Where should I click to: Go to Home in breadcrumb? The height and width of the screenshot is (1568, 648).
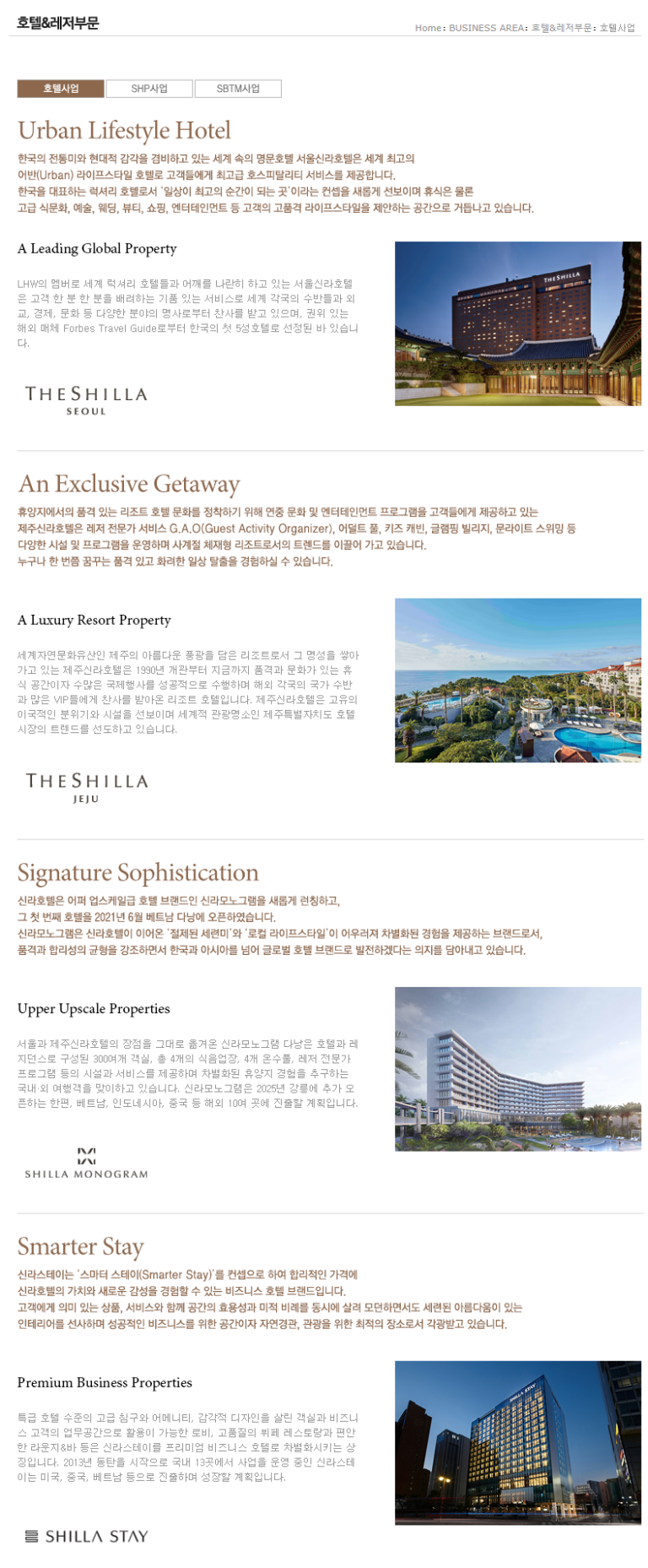[428, 28]
